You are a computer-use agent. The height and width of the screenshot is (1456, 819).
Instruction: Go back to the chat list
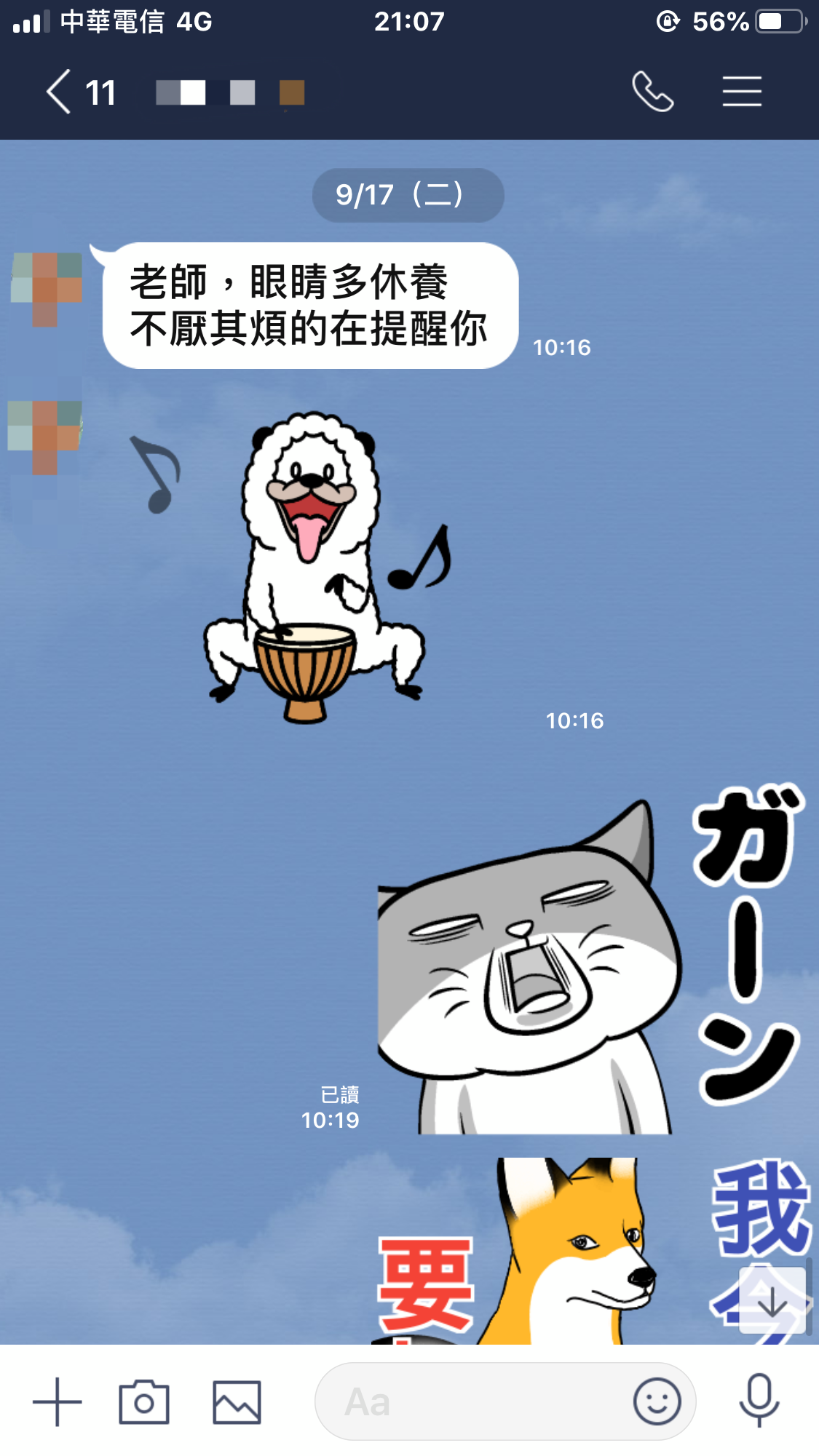tap(60, 92)
